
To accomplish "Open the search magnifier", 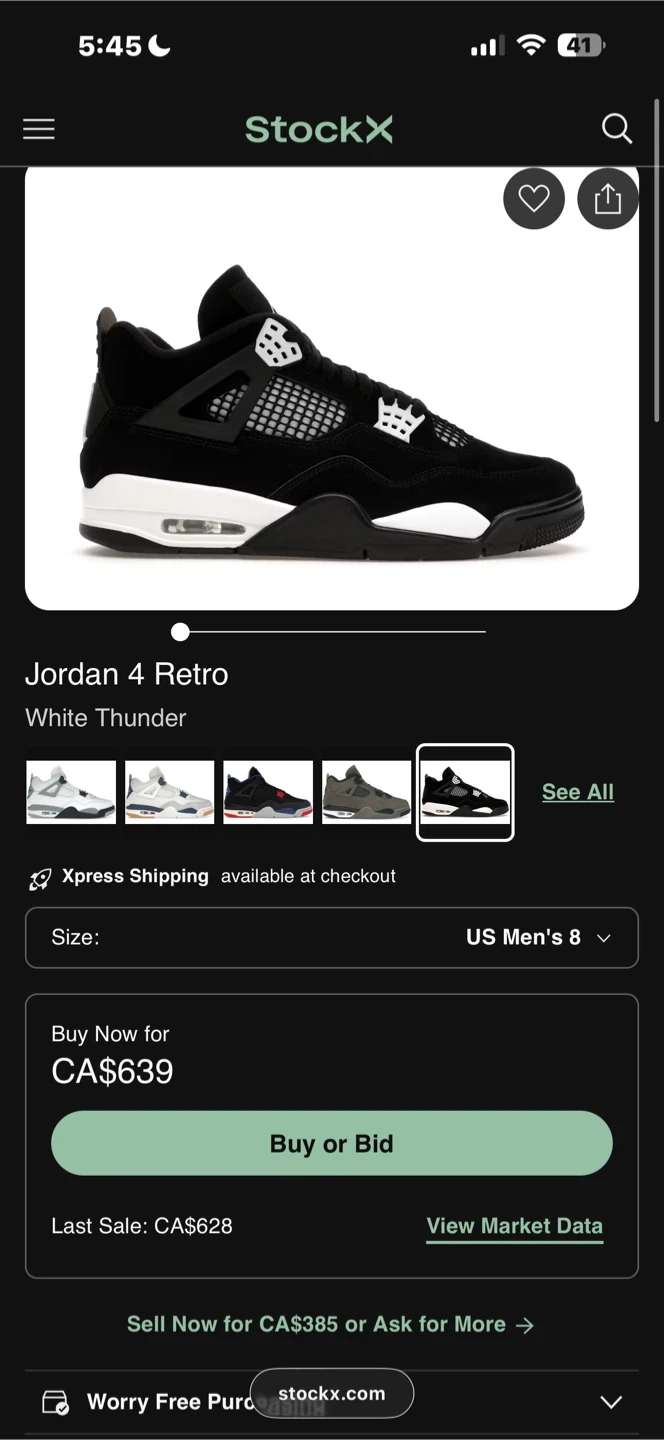I will click(616, 129).
